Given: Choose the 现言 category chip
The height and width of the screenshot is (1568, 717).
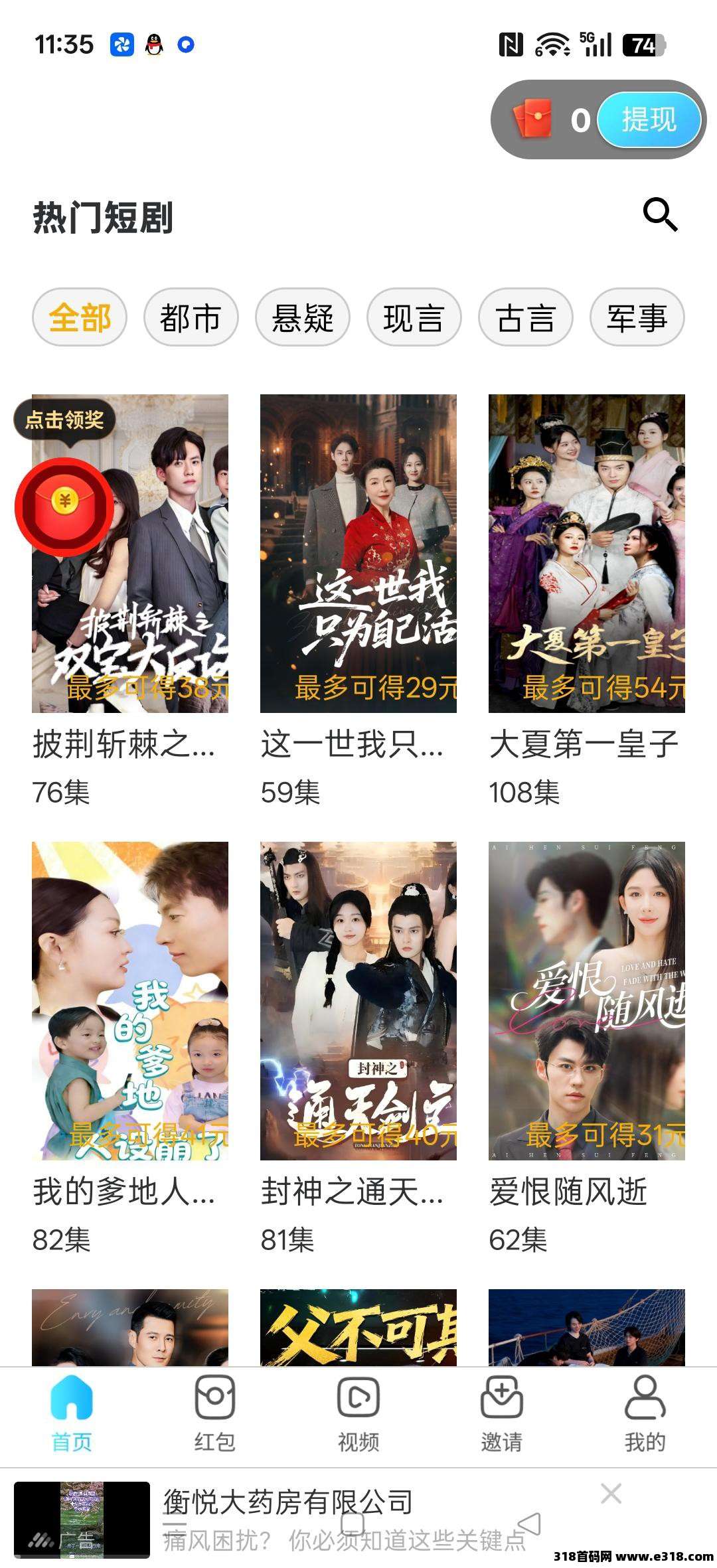Looking at the screenshot, I should (414, 317).
